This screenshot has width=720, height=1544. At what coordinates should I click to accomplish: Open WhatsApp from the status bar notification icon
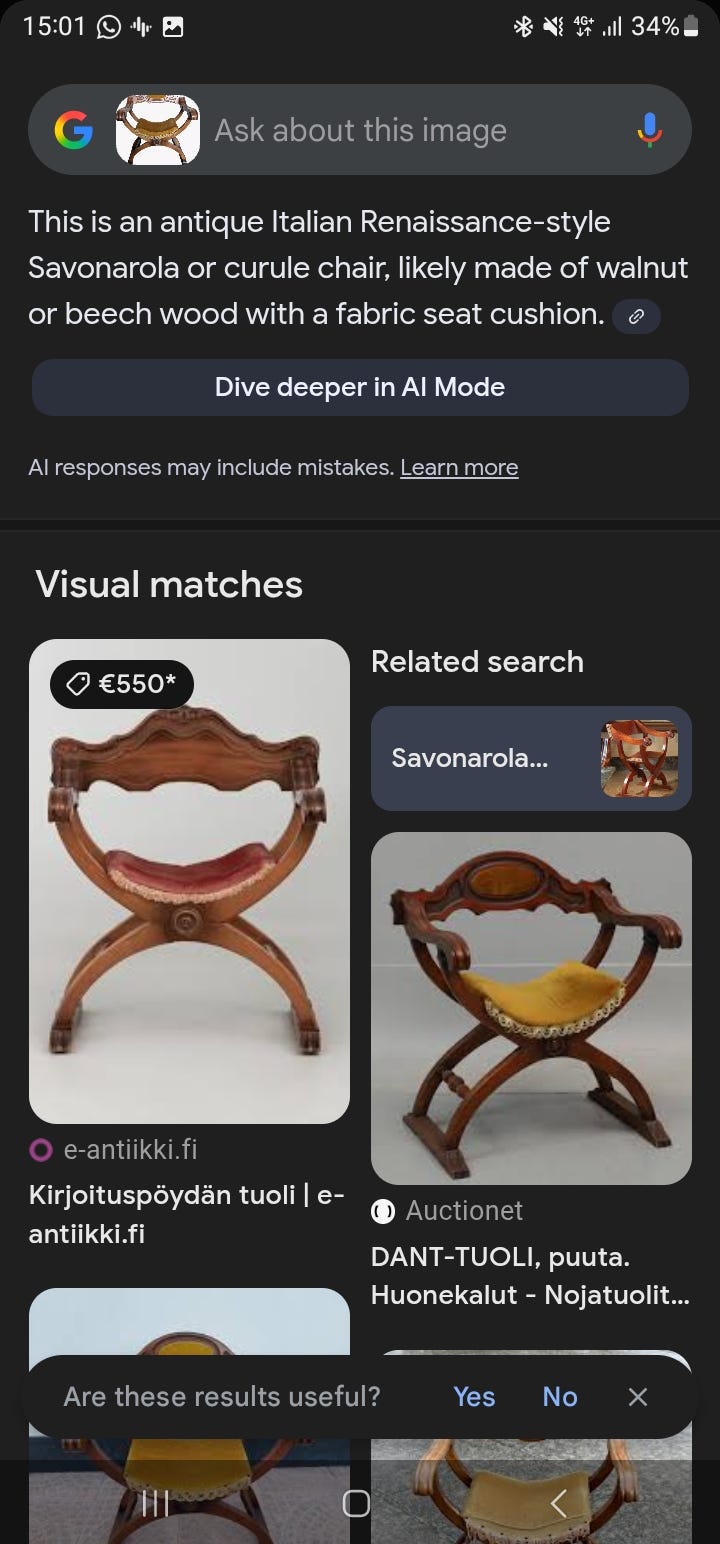109,25
